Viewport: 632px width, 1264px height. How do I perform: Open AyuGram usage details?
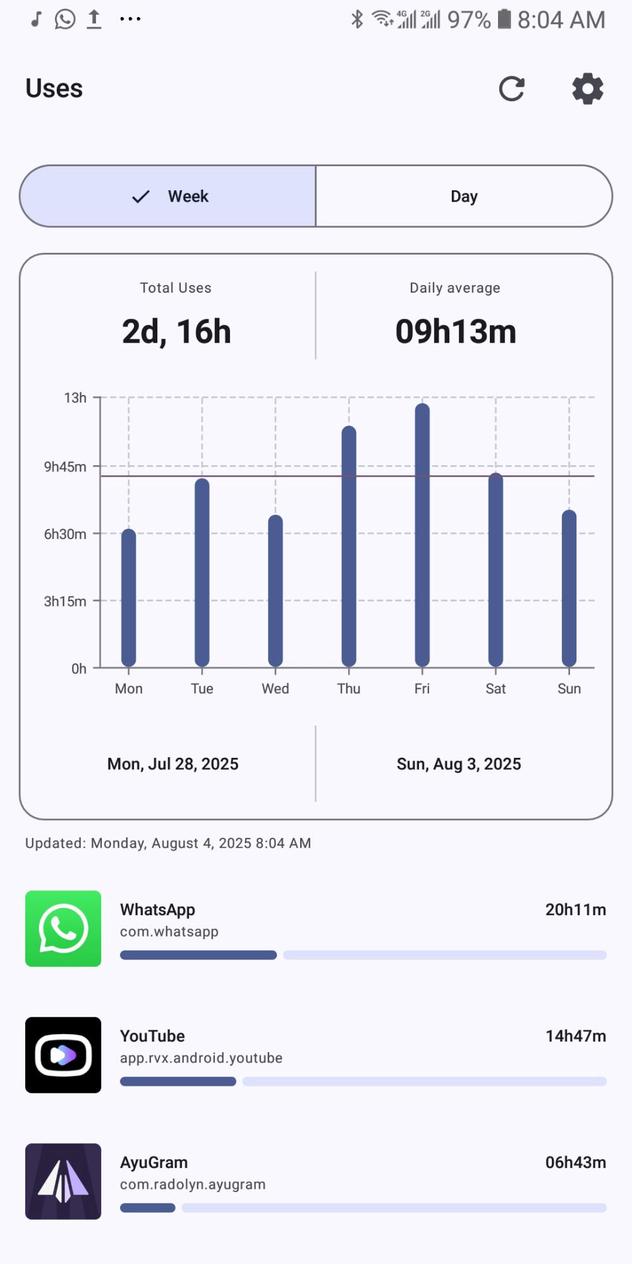(x=316, y=1181)
